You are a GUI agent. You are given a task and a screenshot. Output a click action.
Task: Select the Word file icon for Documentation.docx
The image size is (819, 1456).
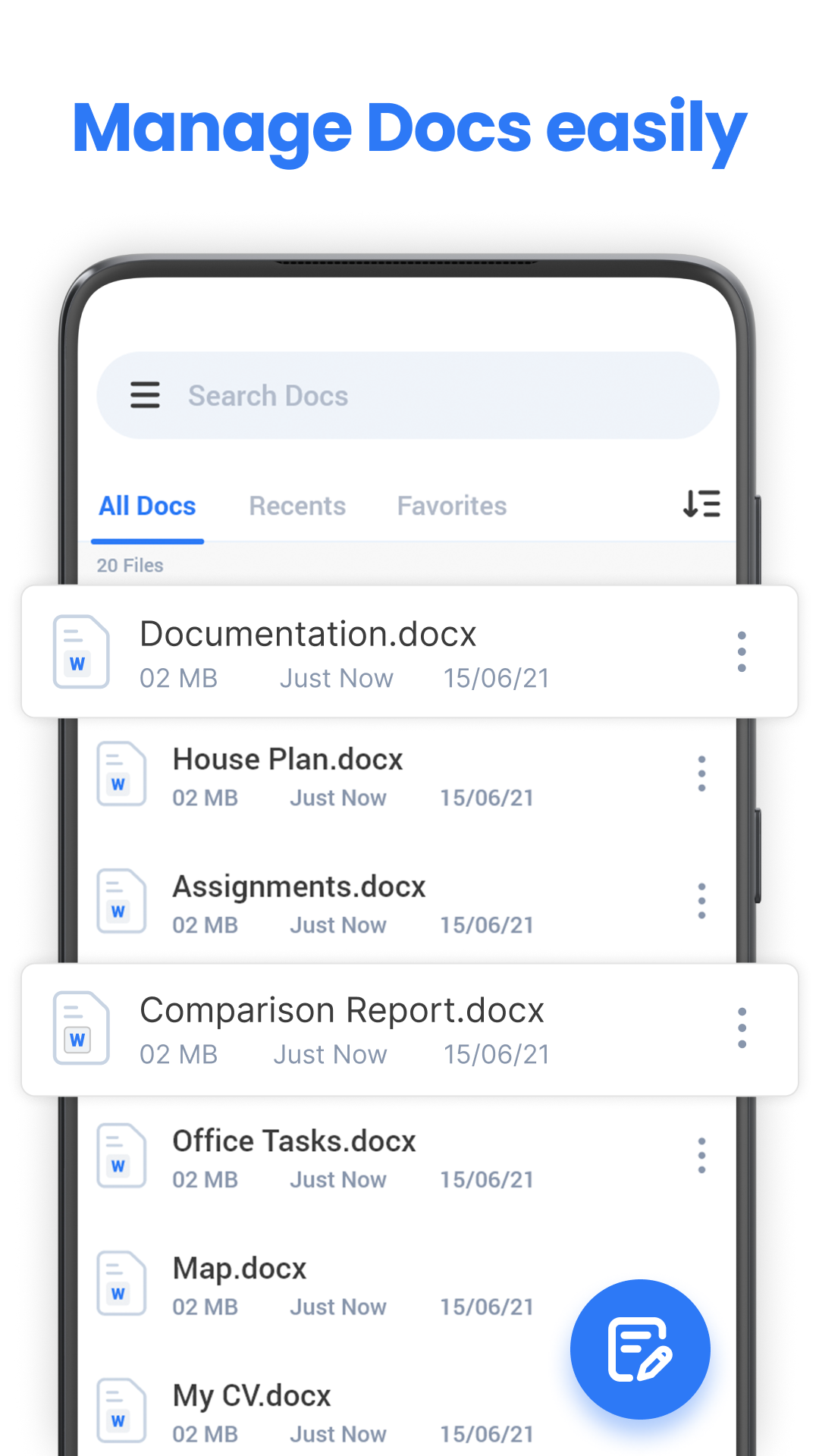[80, 651]
